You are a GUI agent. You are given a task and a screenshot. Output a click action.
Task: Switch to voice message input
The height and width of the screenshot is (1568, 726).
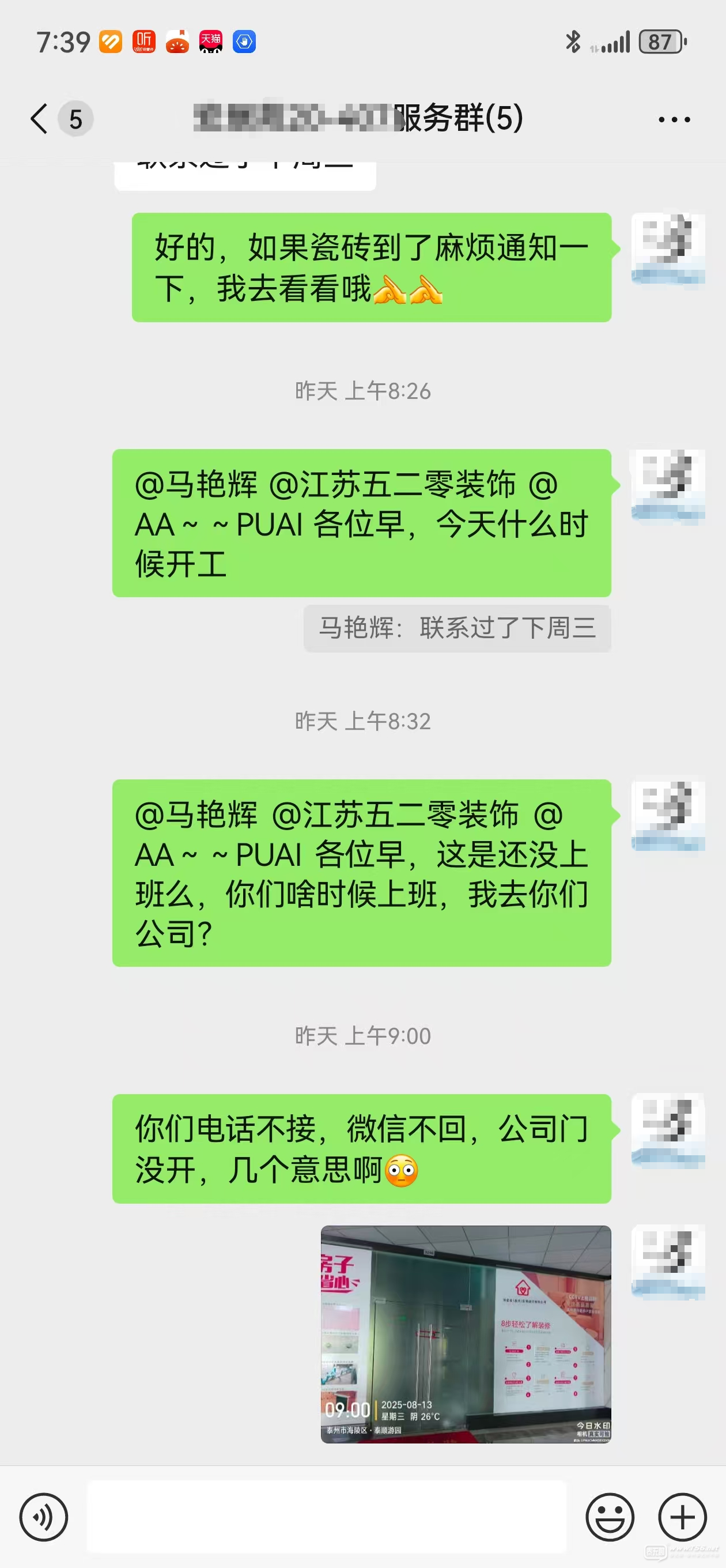pos(44,1517)
